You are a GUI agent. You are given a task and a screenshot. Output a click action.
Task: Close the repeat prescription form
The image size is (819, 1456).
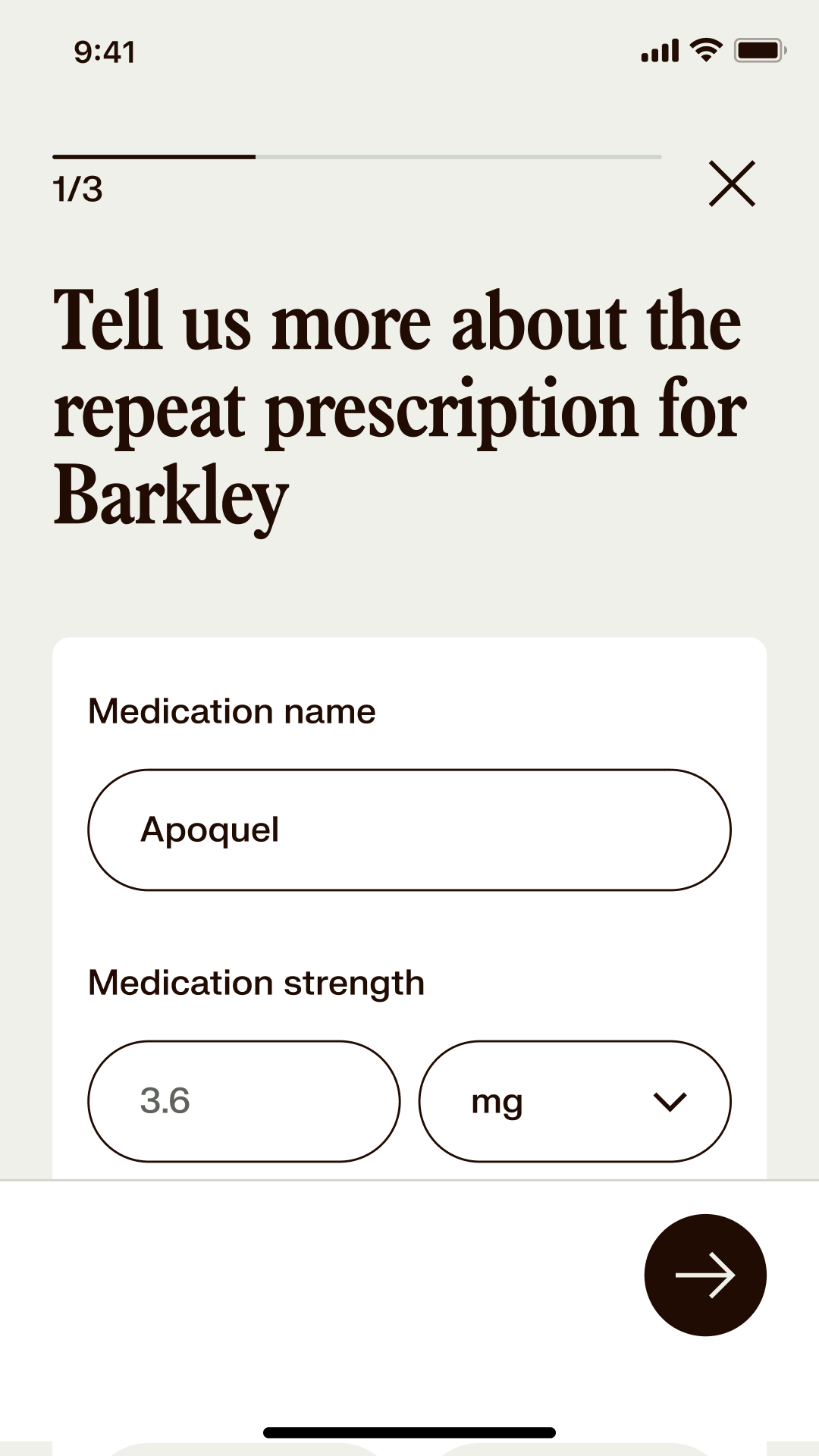(x=732, y=184)
